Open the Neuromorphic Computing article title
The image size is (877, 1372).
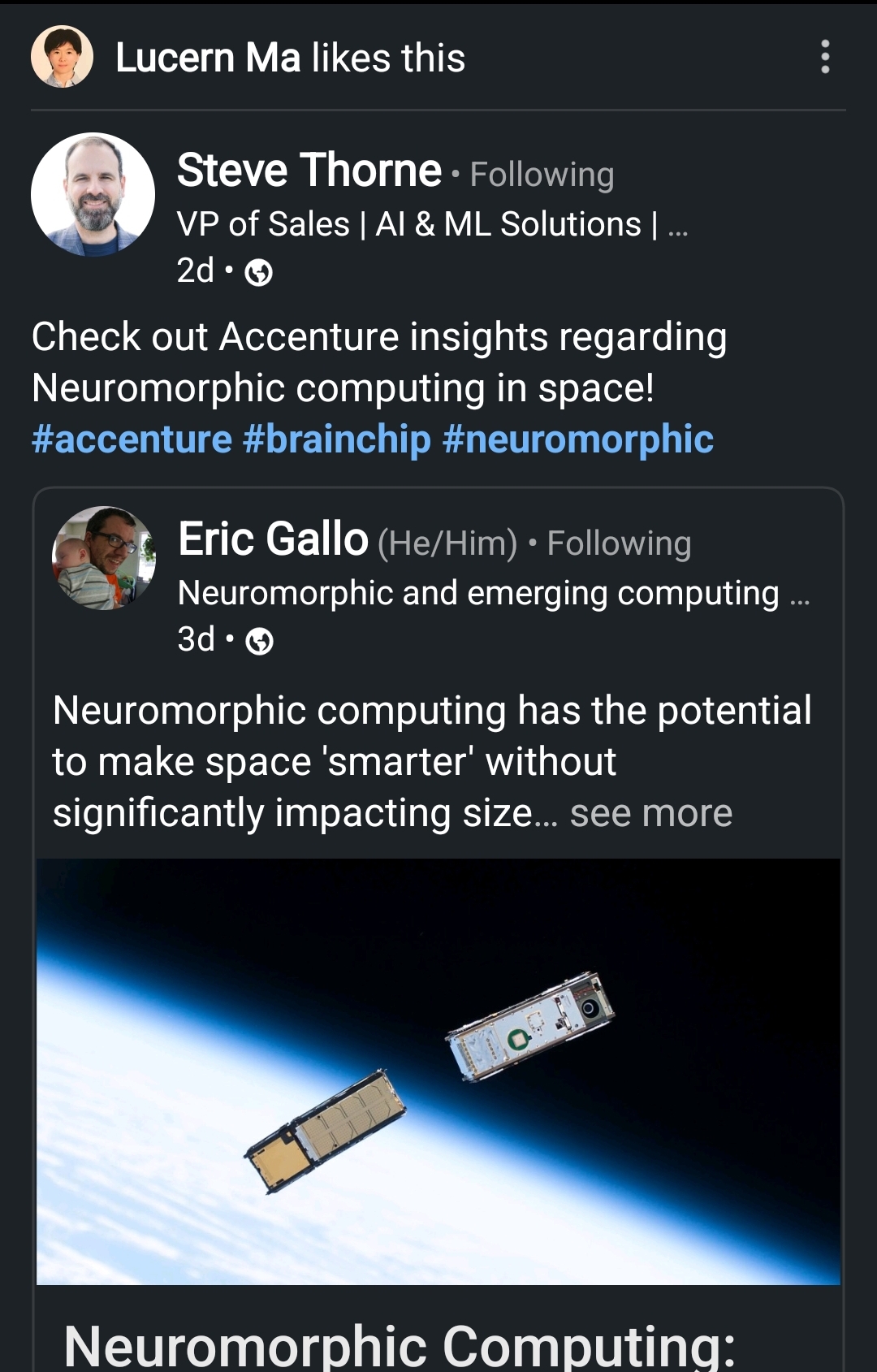pos(400,1344)
